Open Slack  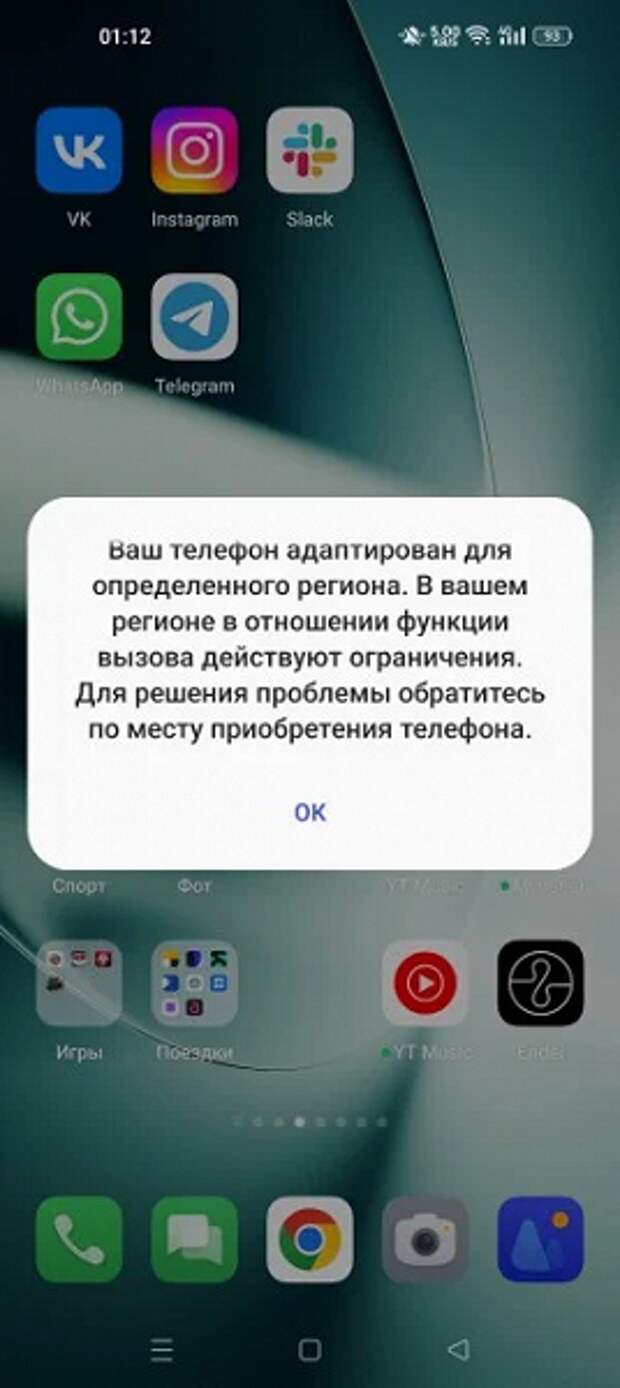pos(310,150)
